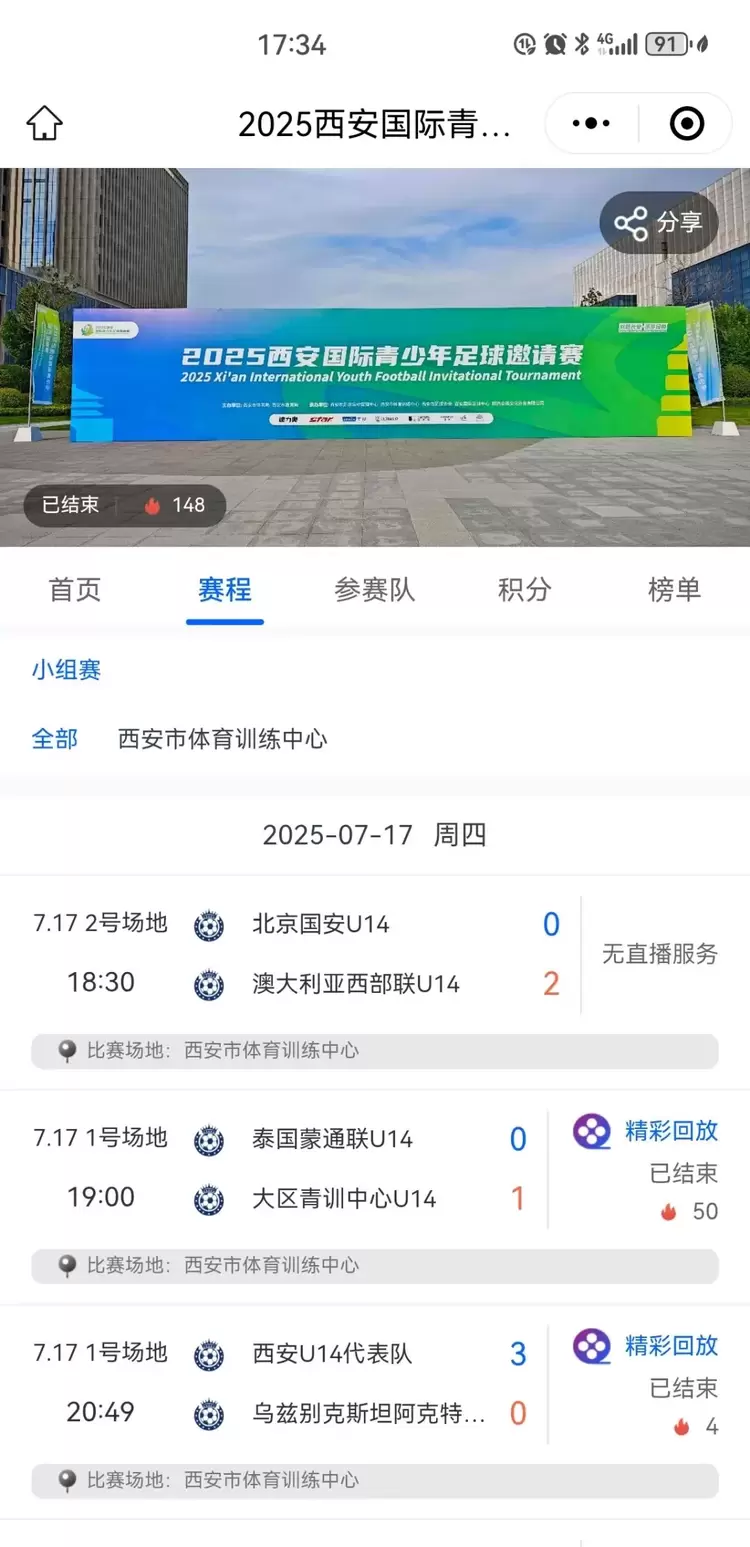Image resolution: width=750 pixels, height=1547 pixels.
Task: Tap the flame icon showing 148 views
Action: pyautogui.click(x=154, y=505)
